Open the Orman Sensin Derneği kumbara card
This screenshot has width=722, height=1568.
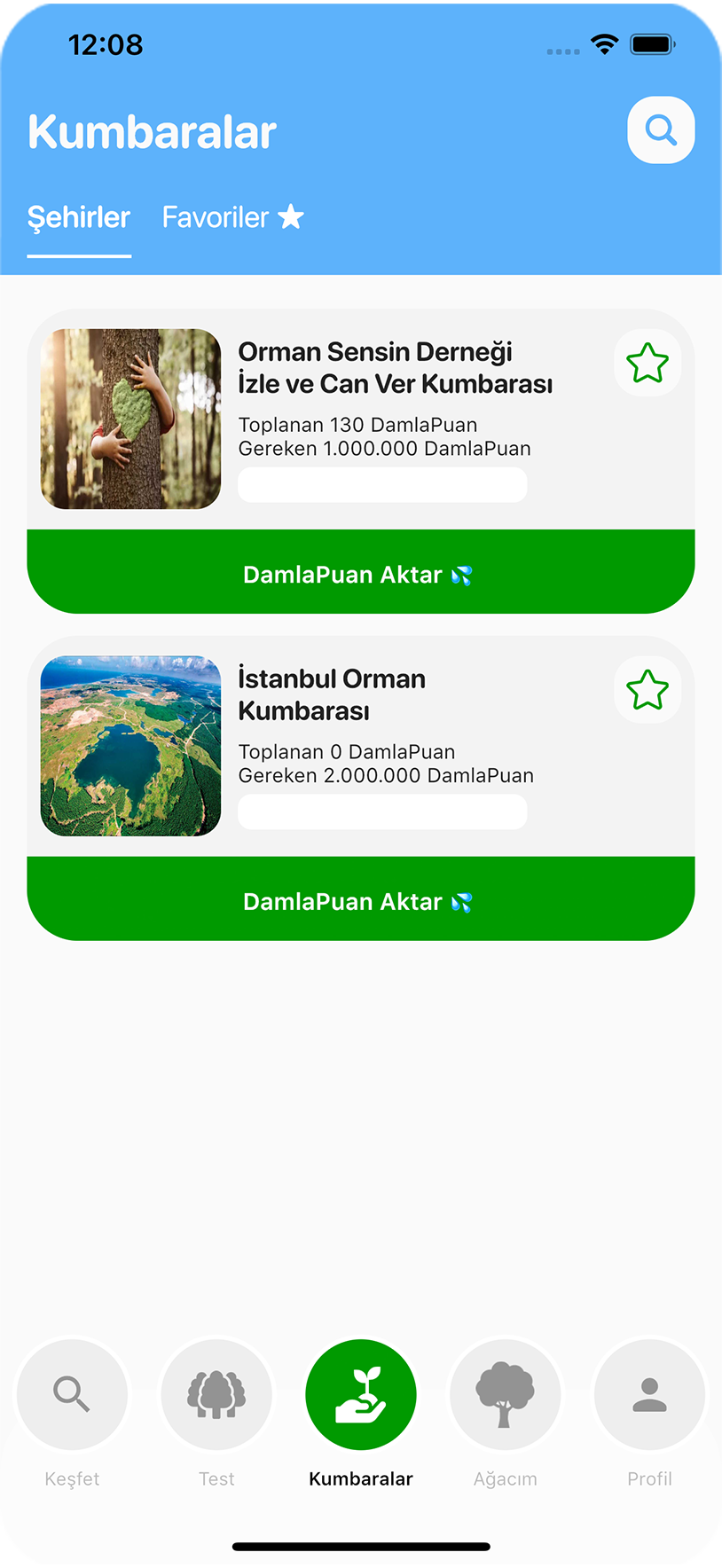395,368
